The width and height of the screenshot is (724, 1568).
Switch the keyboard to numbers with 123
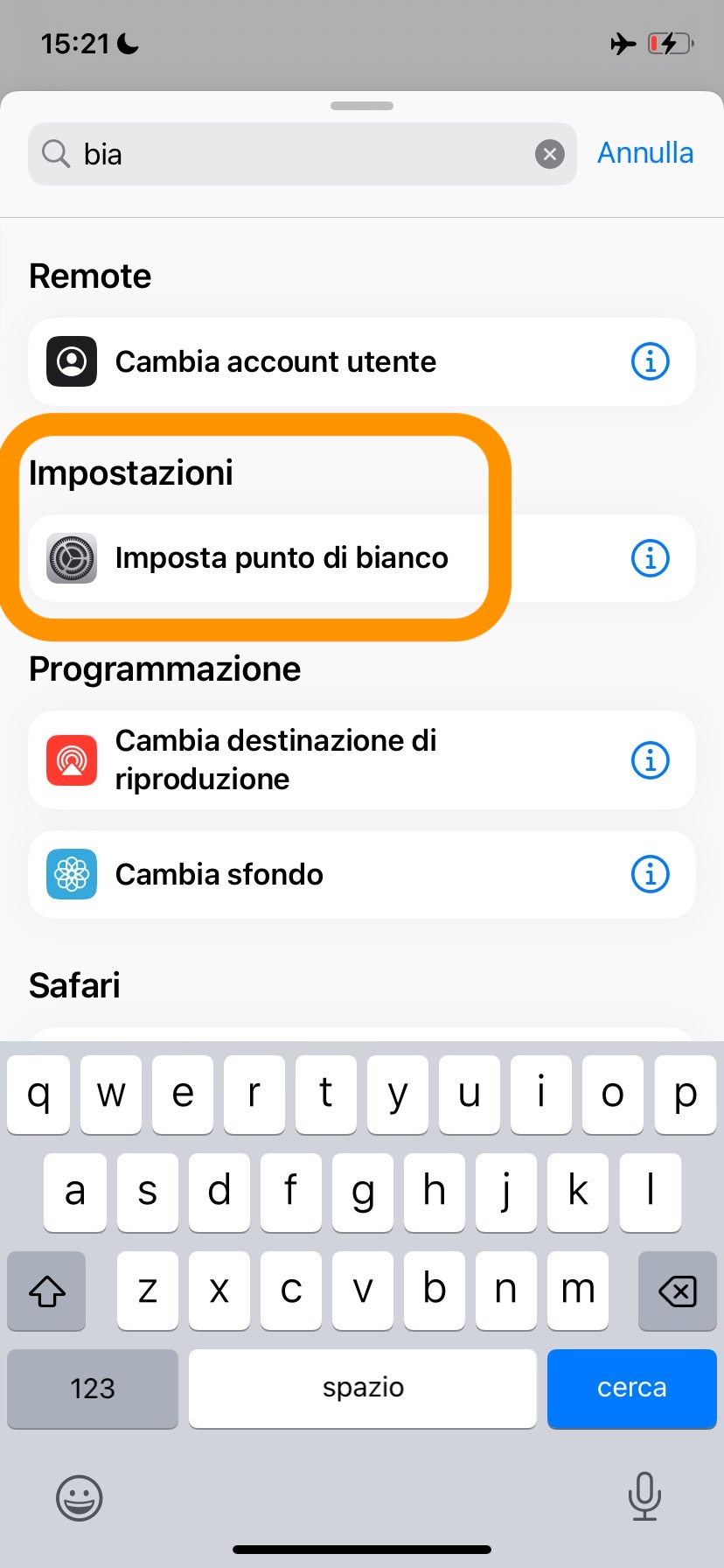click(x=93, y=1388)
